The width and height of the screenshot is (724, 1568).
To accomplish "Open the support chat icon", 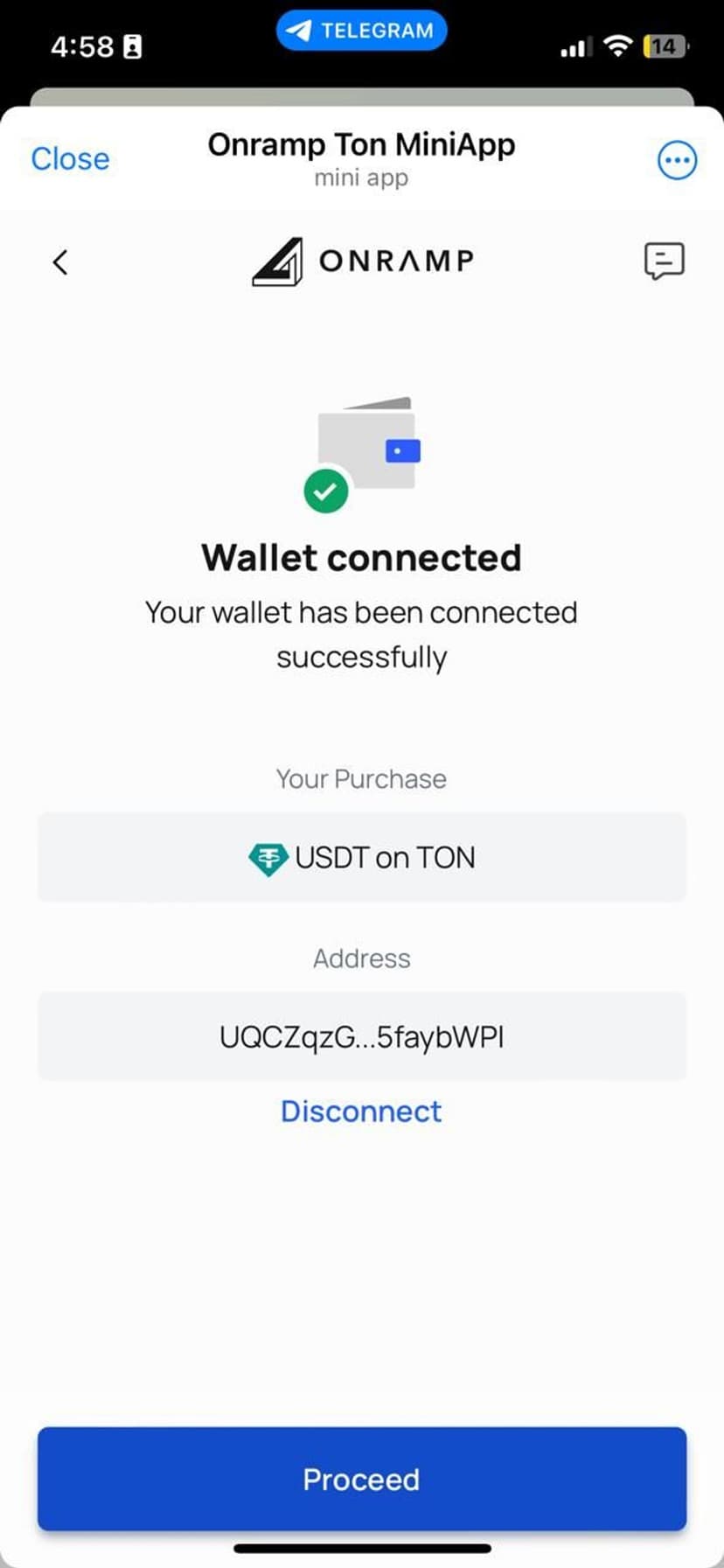I will 664,261.
